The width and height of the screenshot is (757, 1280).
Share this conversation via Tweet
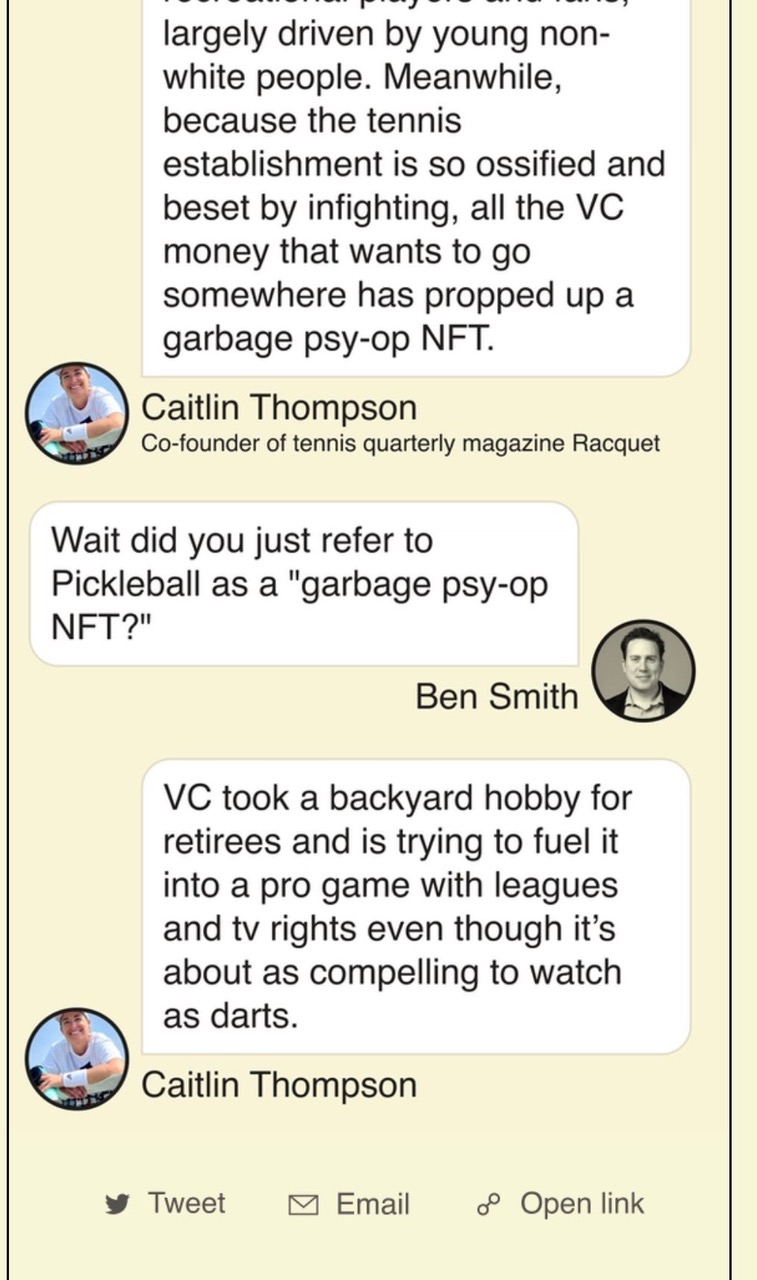pos(166,1203)
